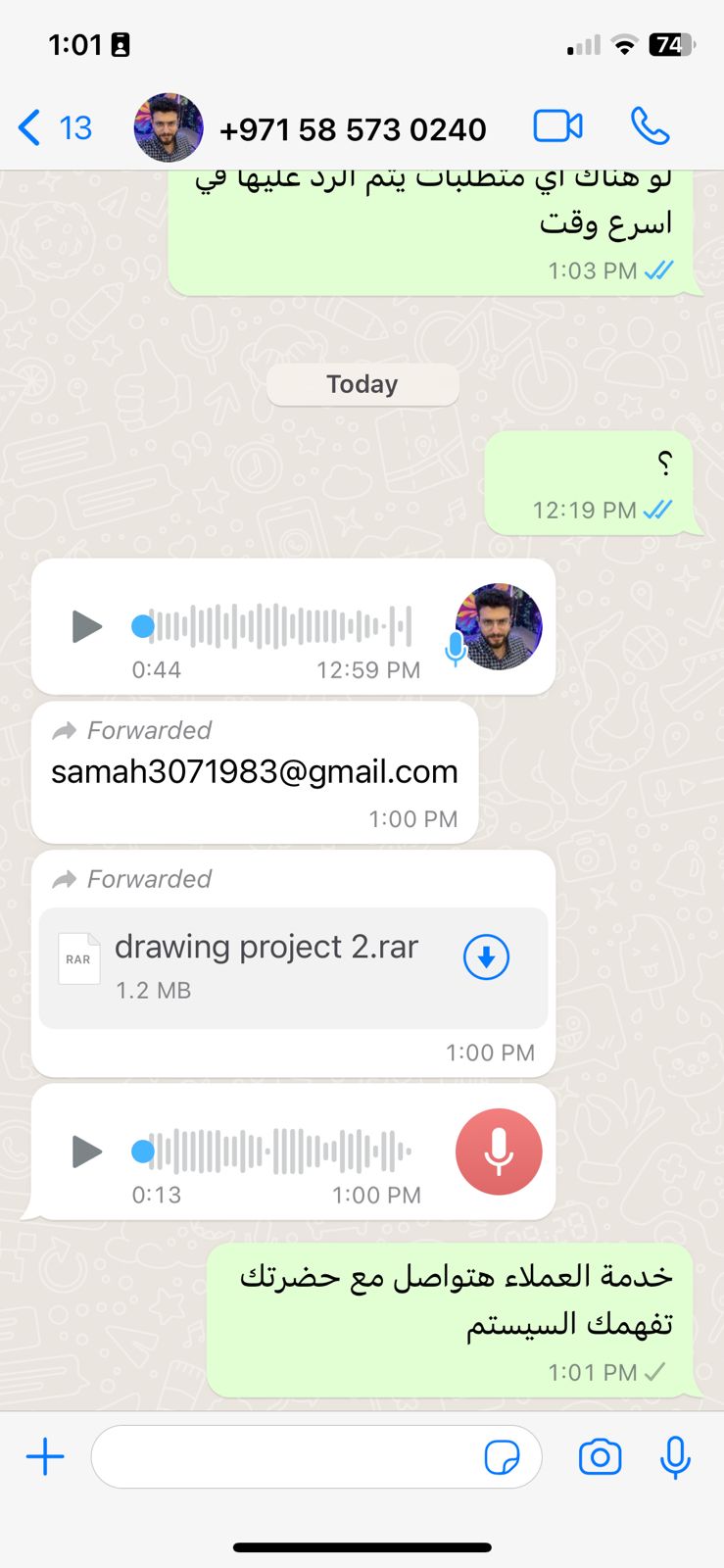Download drawing project 2.rar file
This screenshot has width=724, height=1568.
pyautogui.click(x=486, y=957)
